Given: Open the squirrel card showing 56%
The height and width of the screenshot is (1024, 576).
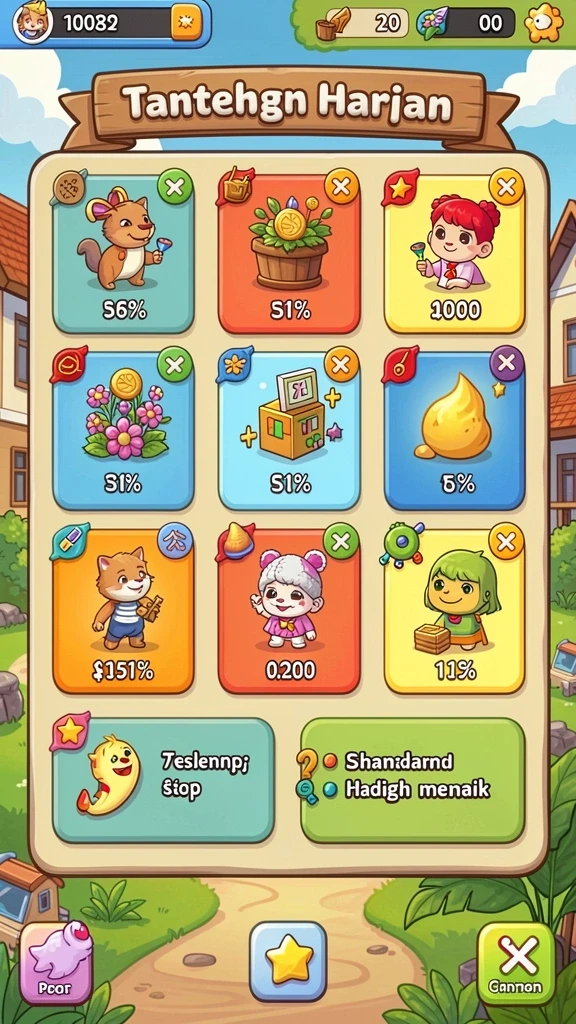Looking at the screenshot, I should click(x=123, y=255).
